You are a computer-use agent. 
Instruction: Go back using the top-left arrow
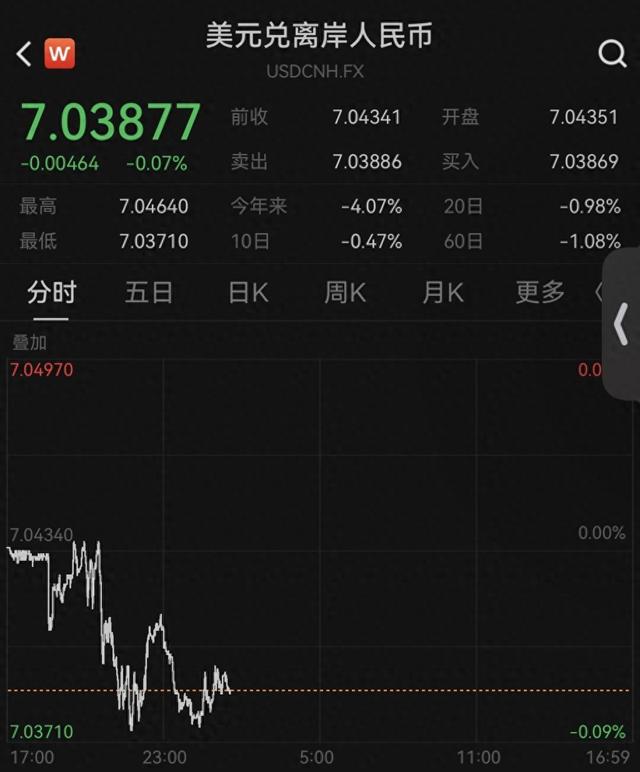coord(24,53)
